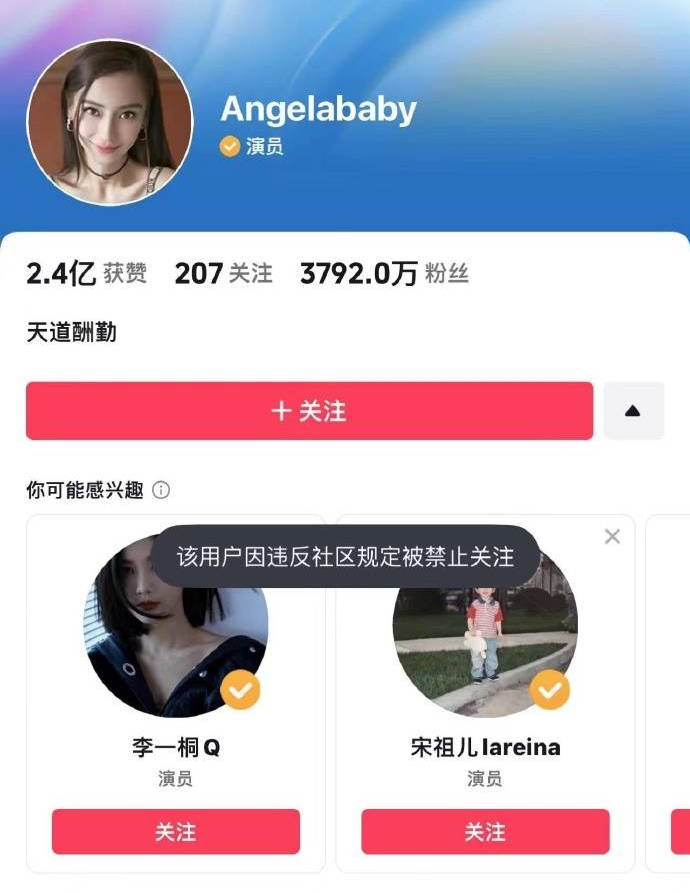Follow 宋祖儿 lareina
Screen dimensions: 690x893
485,831
